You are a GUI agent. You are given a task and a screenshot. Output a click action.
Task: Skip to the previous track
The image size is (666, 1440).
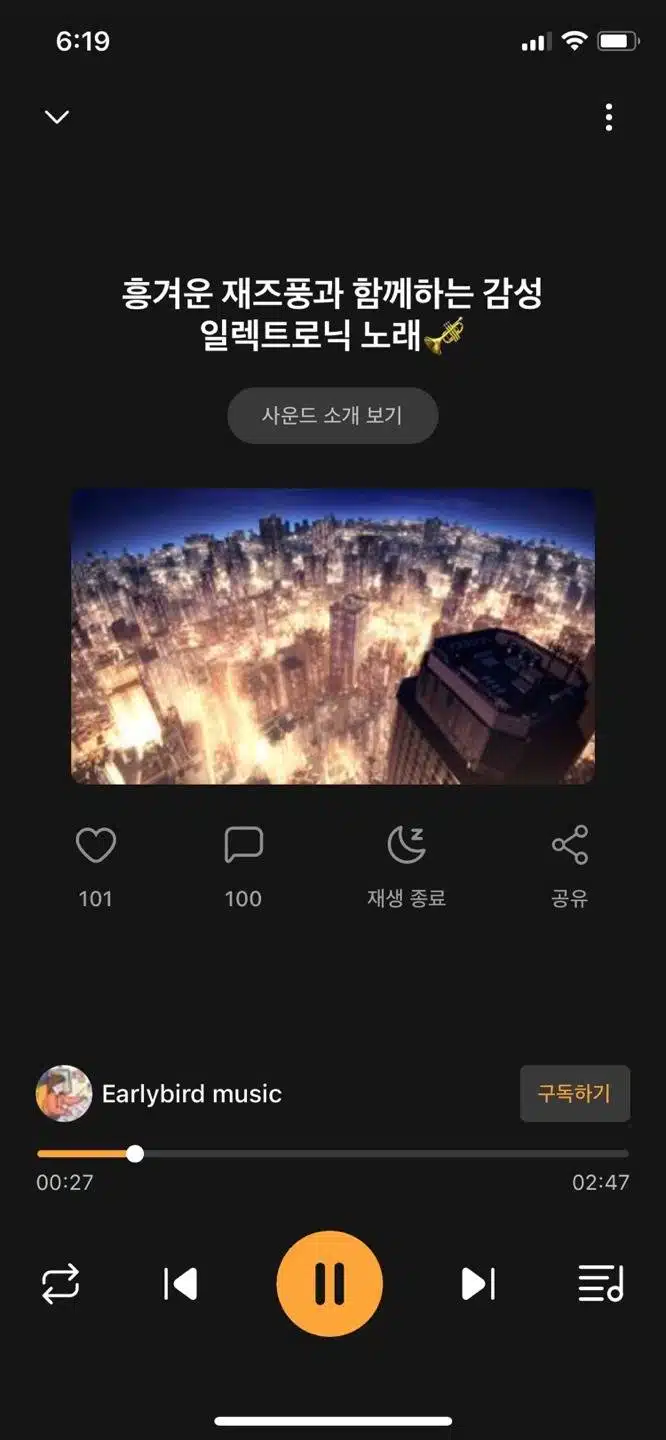[180, 1283]
